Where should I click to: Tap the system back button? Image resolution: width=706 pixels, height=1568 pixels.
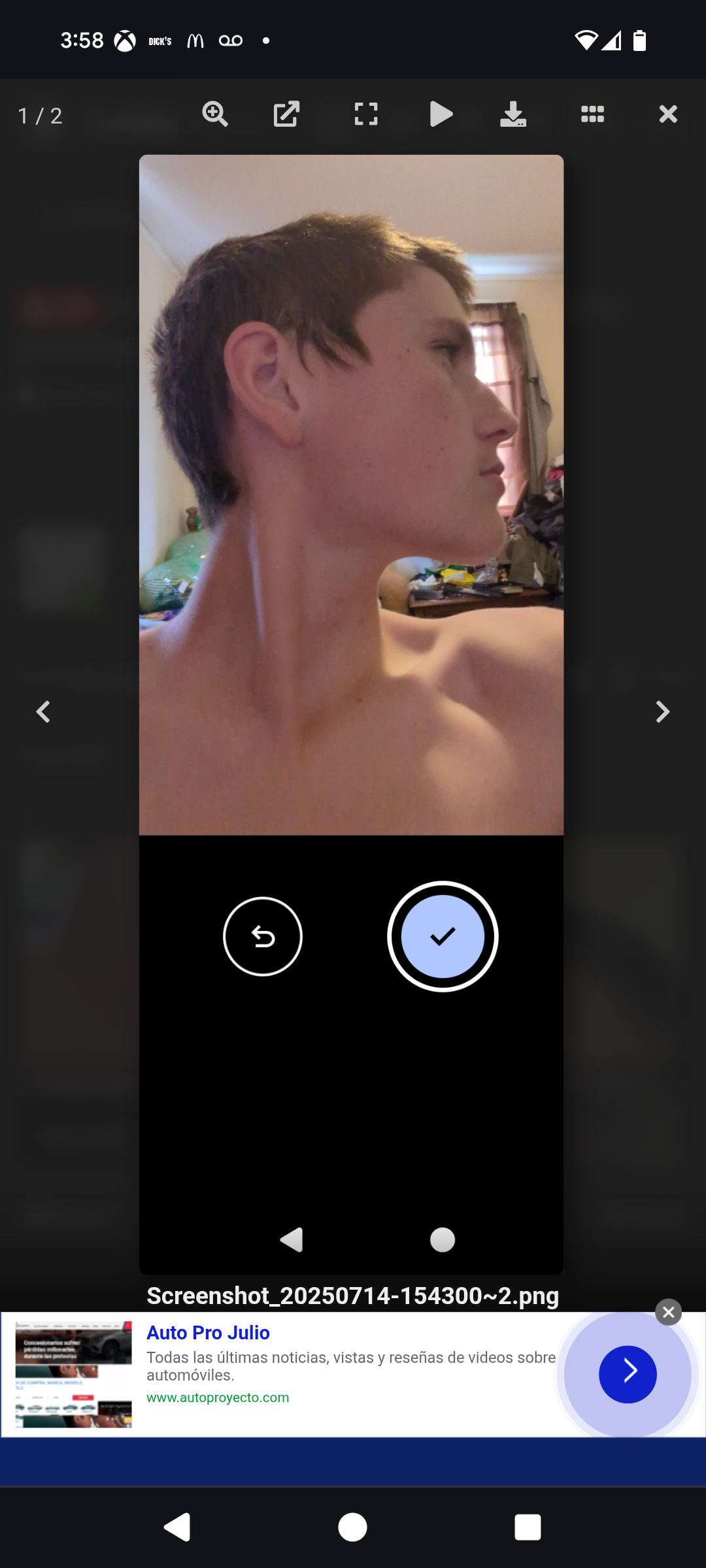[x=177, y=1527]
